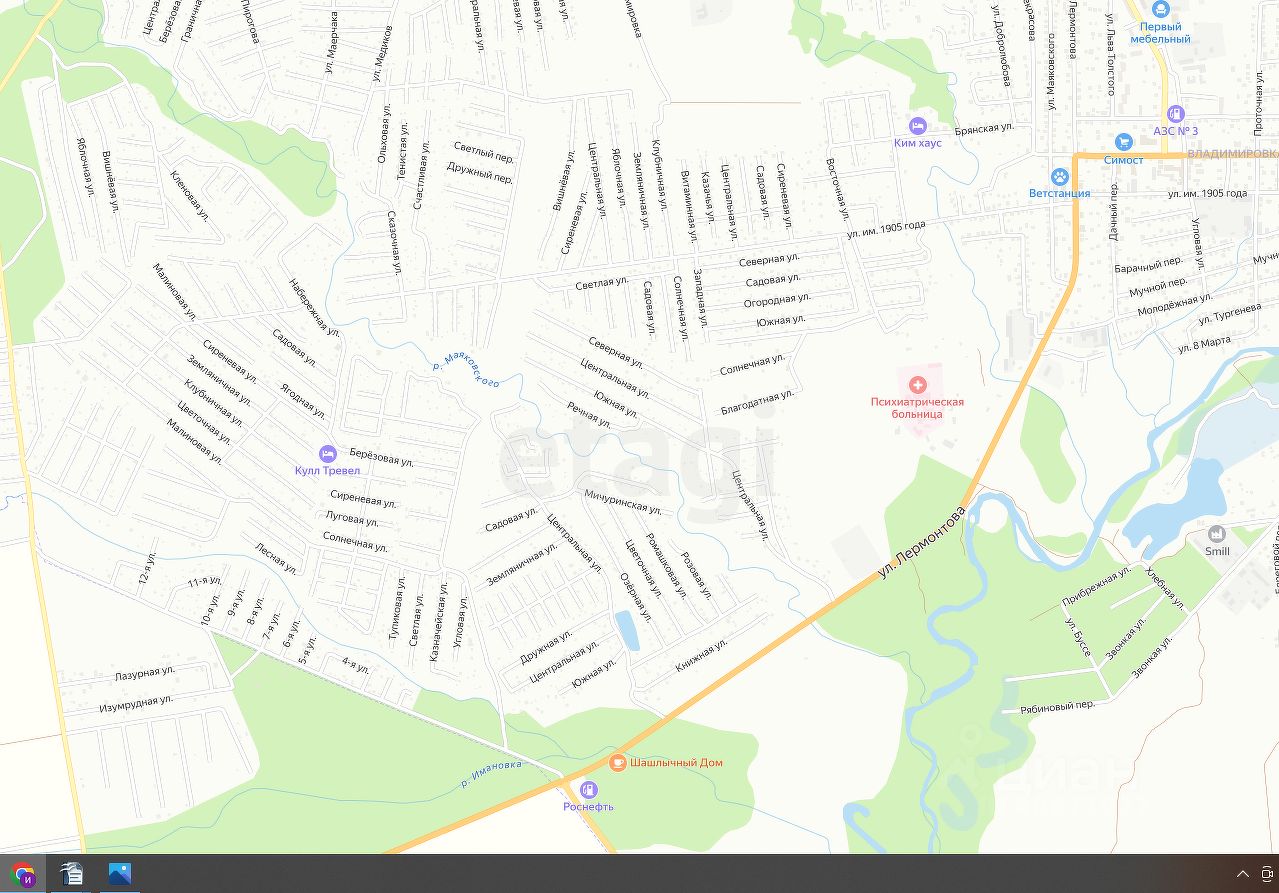
Task: Select the АЗС № 3 gas station marker
Action: 1175,114
